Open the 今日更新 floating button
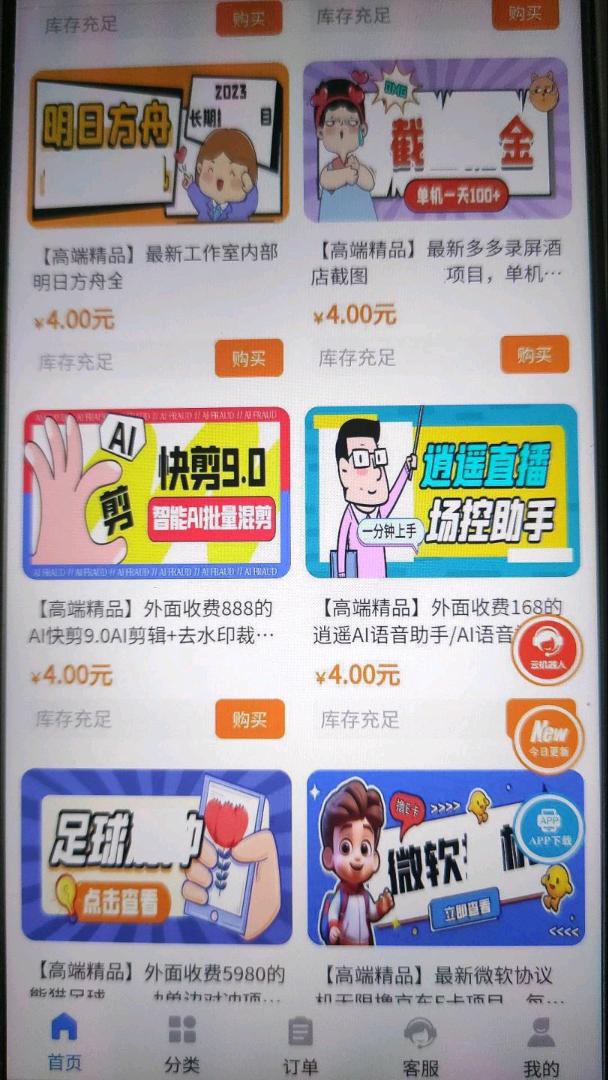 pos(548,738)
